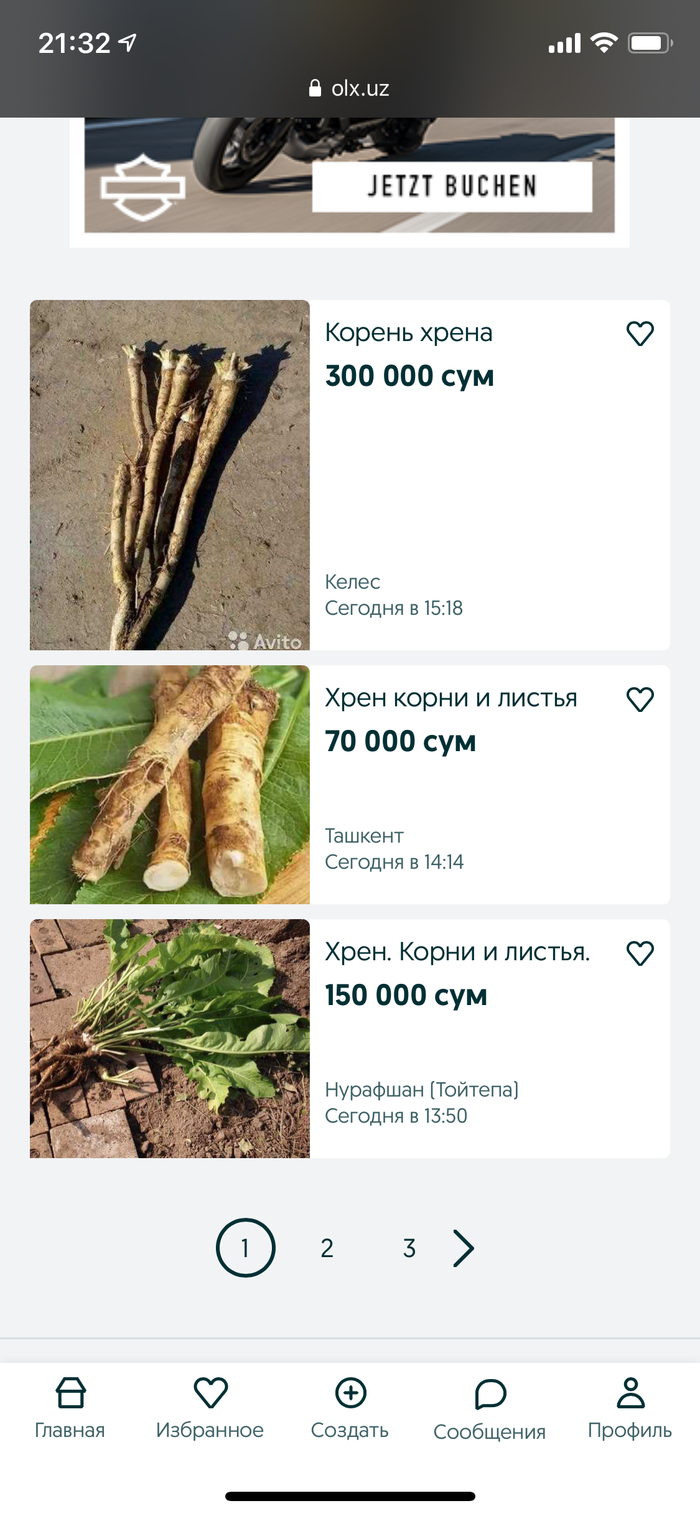Favorite the 70 000 сум listing
The height and width of the screenshot is (1516, 700).
[x=640, y=699]
